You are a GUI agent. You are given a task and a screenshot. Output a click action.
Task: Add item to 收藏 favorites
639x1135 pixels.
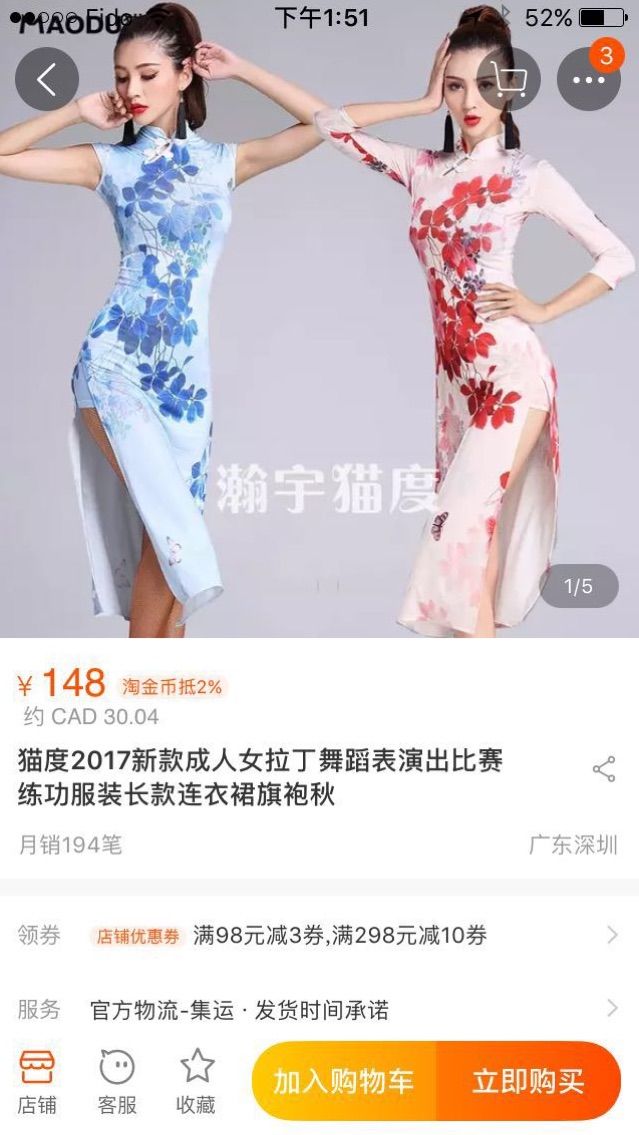(x=196, y=1081)
